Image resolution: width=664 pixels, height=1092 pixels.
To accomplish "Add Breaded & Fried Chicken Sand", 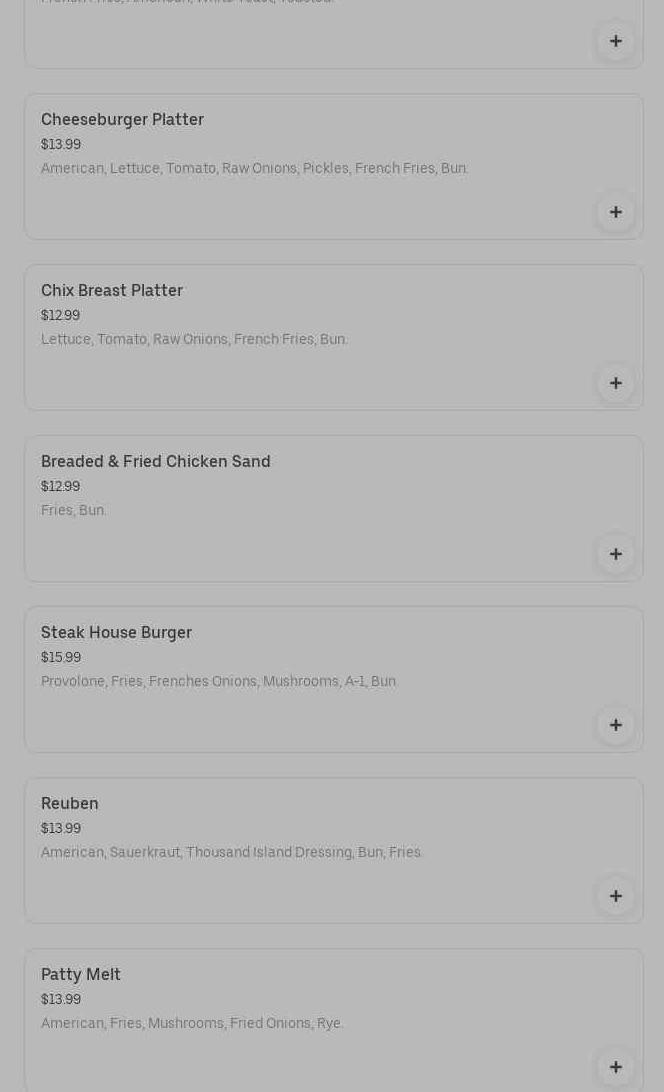I will pos(615,554).
